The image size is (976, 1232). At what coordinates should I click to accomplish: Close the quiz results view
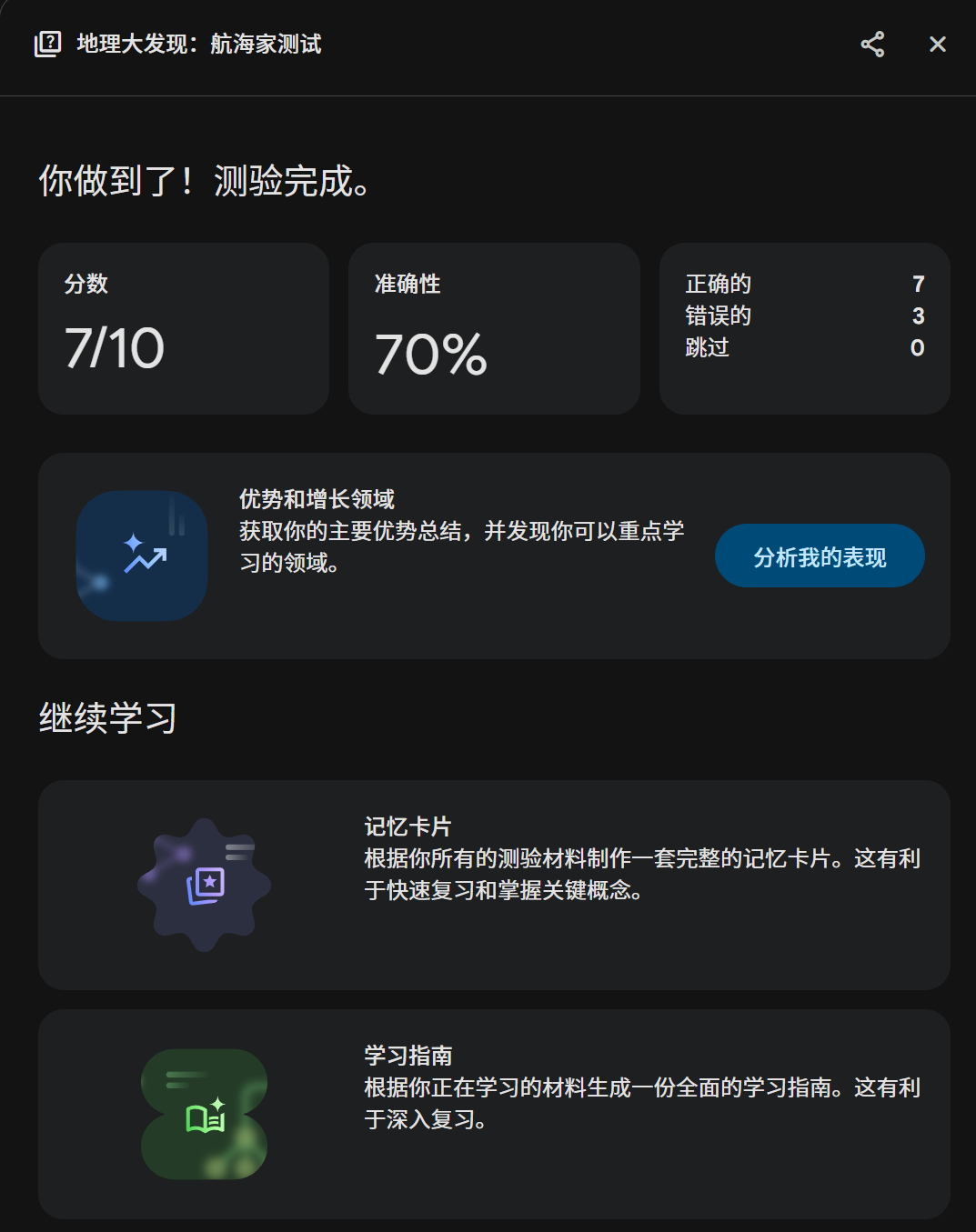pyautogui.click(x=937, y=45)
